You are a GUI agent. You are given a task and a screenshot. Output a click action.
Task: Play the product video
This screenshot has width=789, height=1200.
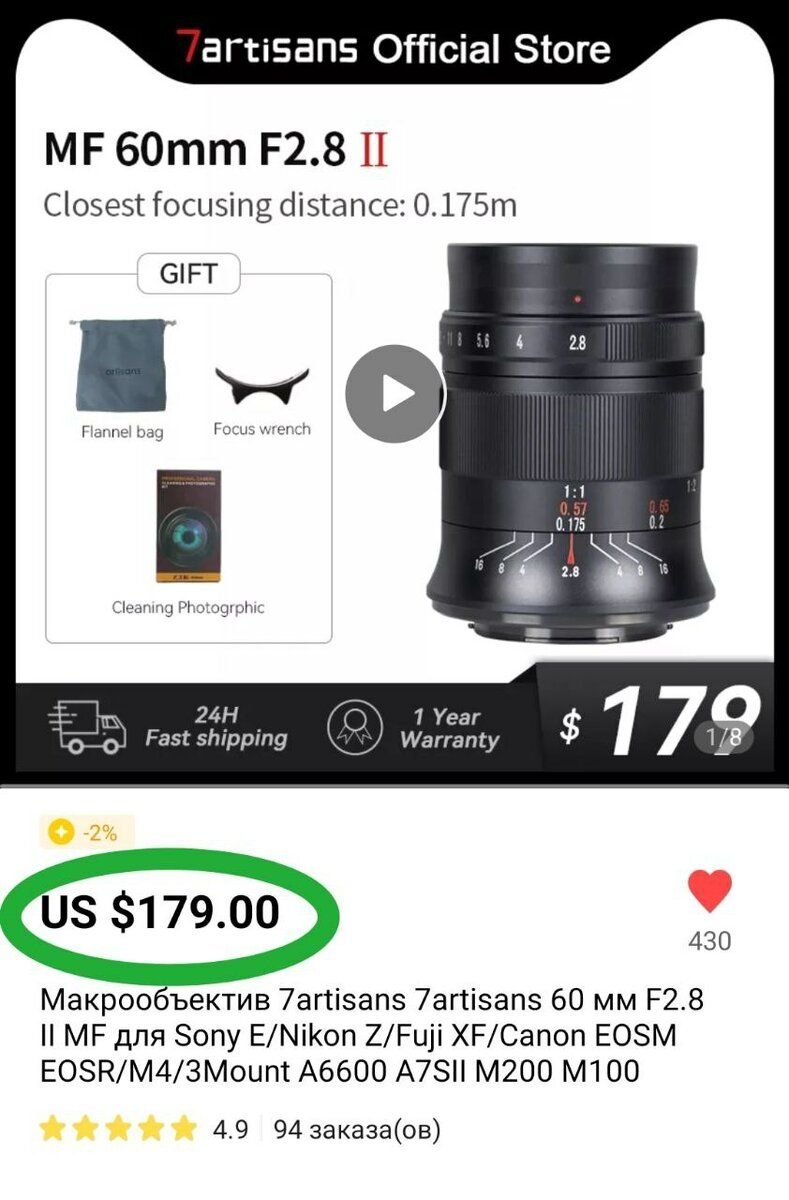(x=394, y=394)
